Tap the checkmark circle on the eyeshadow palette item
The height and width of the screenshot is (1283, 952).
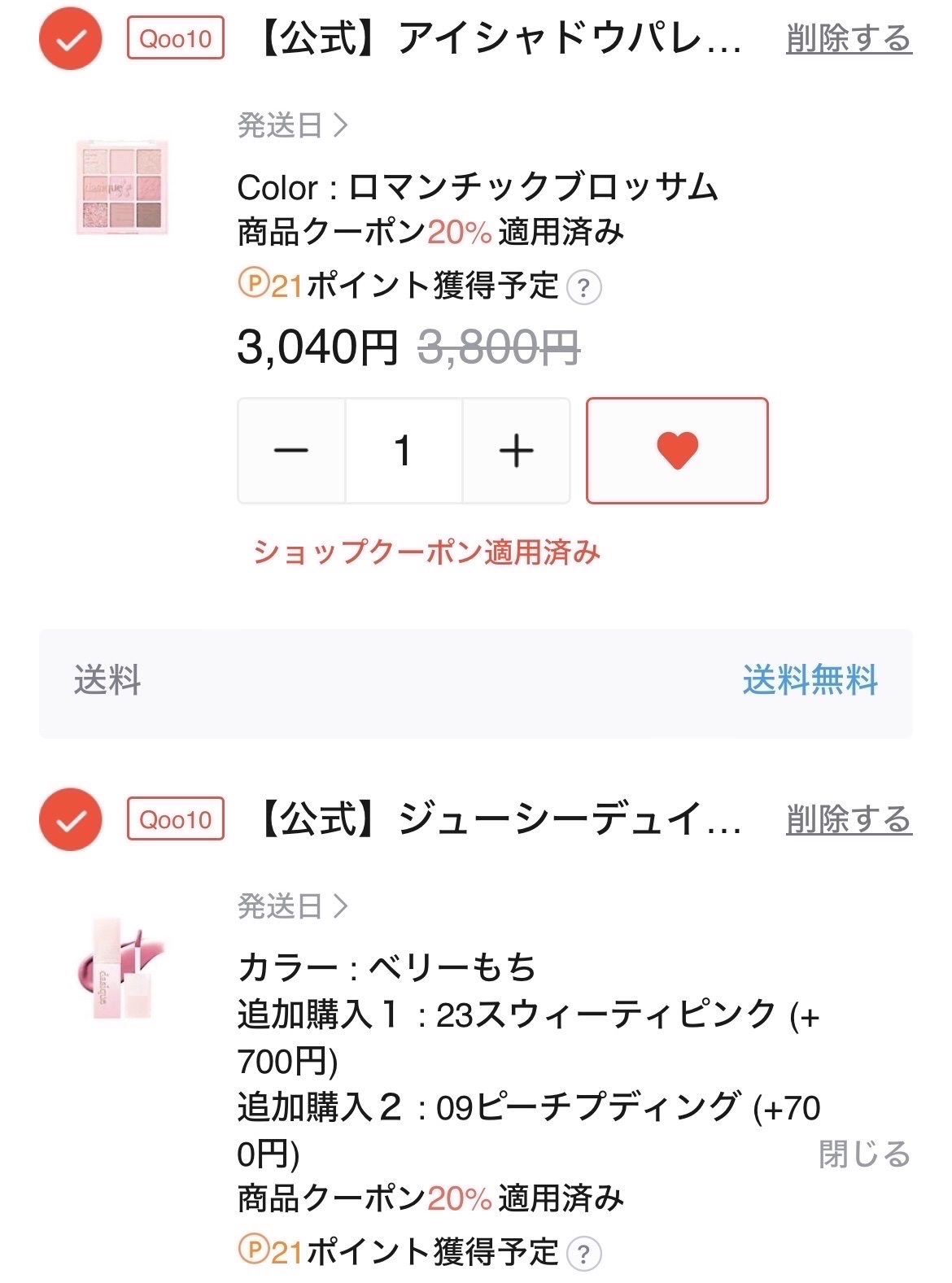point(69,36)
